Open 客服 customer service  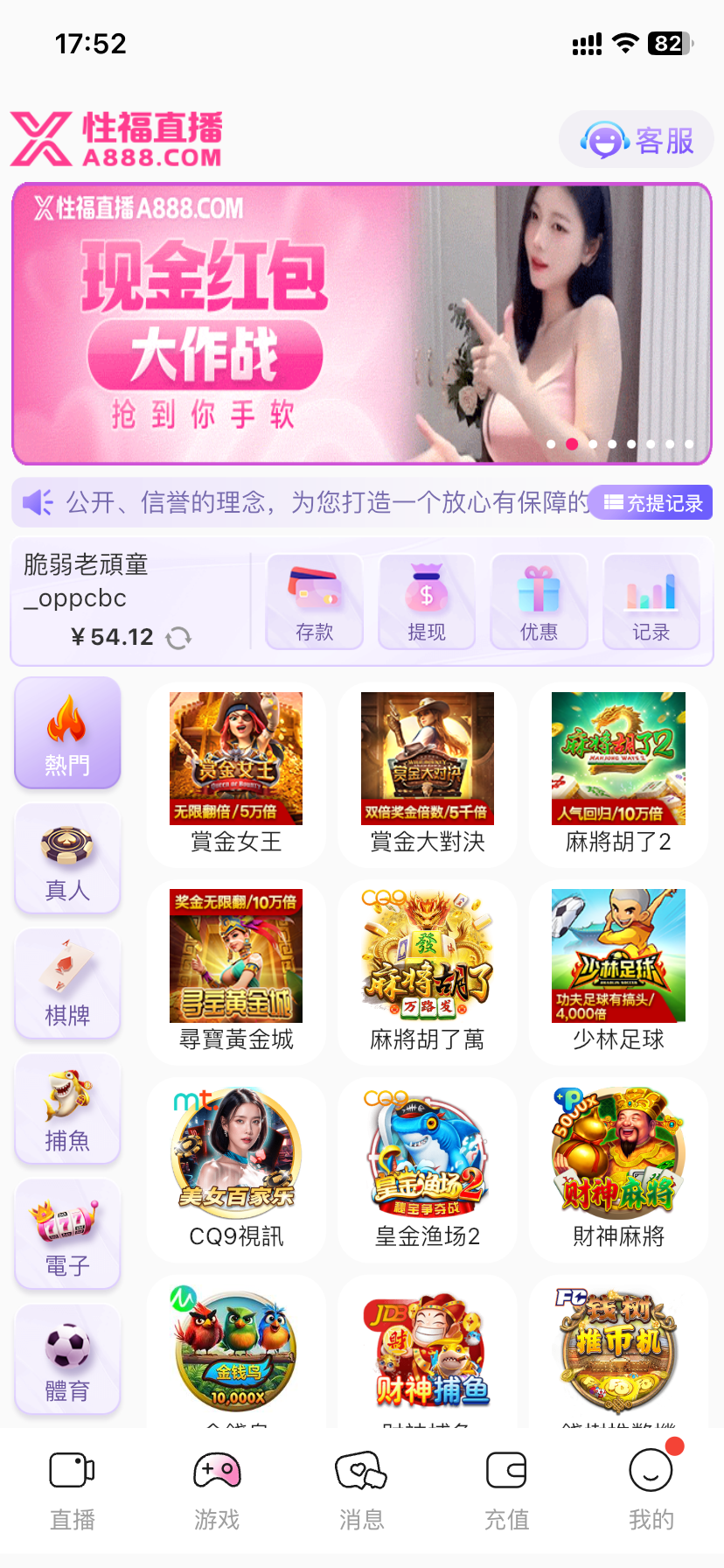tap(637, 140)
